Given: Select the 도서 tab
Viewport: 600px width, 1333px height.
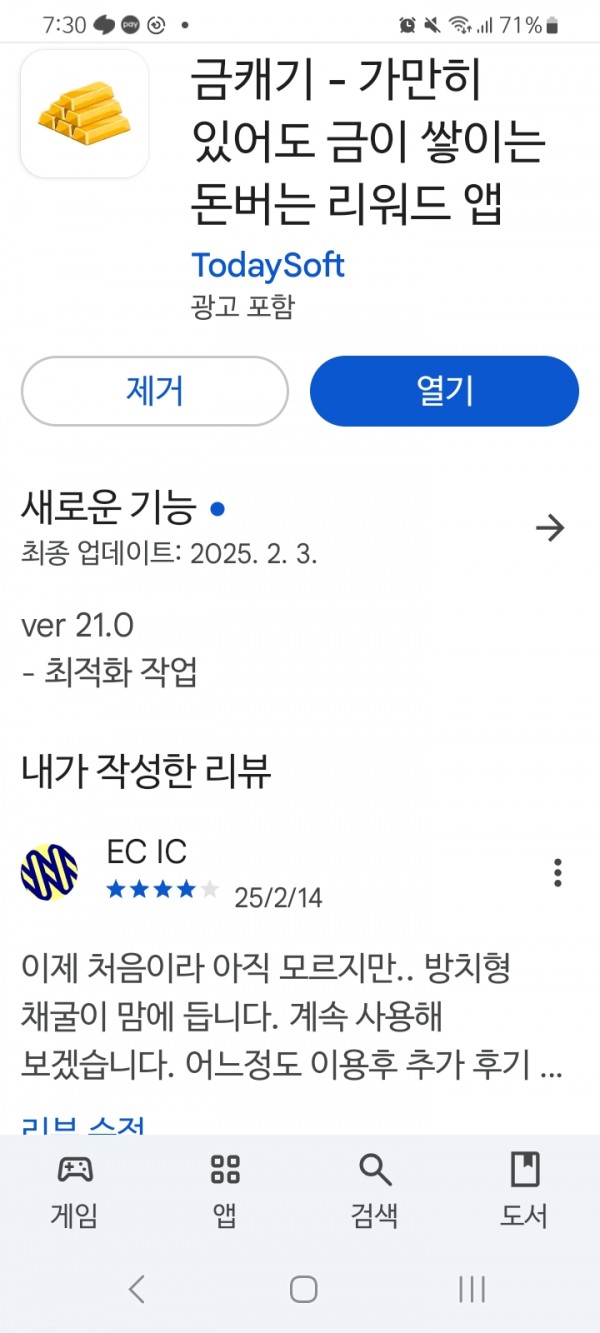Looking at the screenshot, I should click(525, 1190).
